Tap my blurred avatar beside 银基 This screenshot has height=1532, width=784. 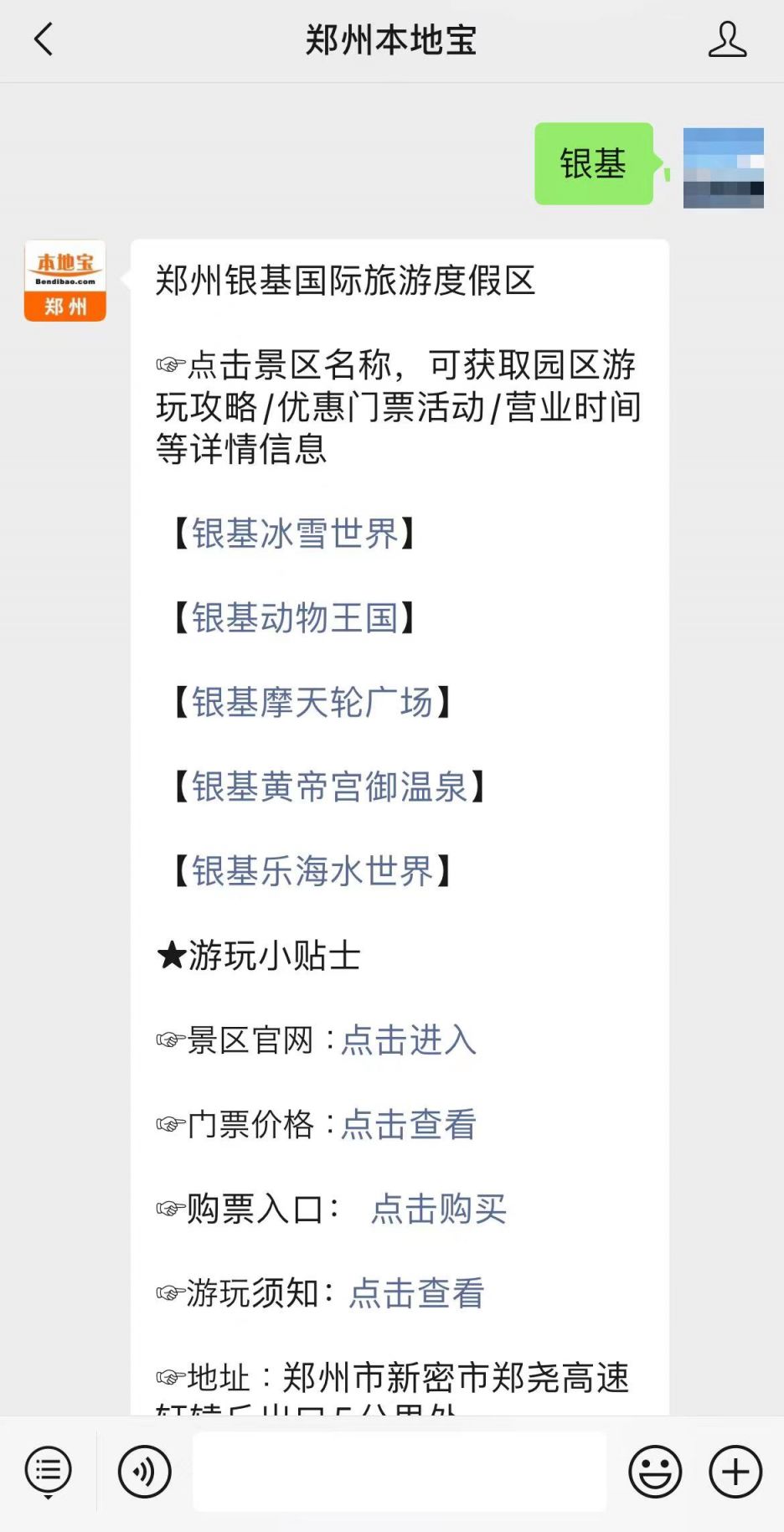click(x=723, y=168)
